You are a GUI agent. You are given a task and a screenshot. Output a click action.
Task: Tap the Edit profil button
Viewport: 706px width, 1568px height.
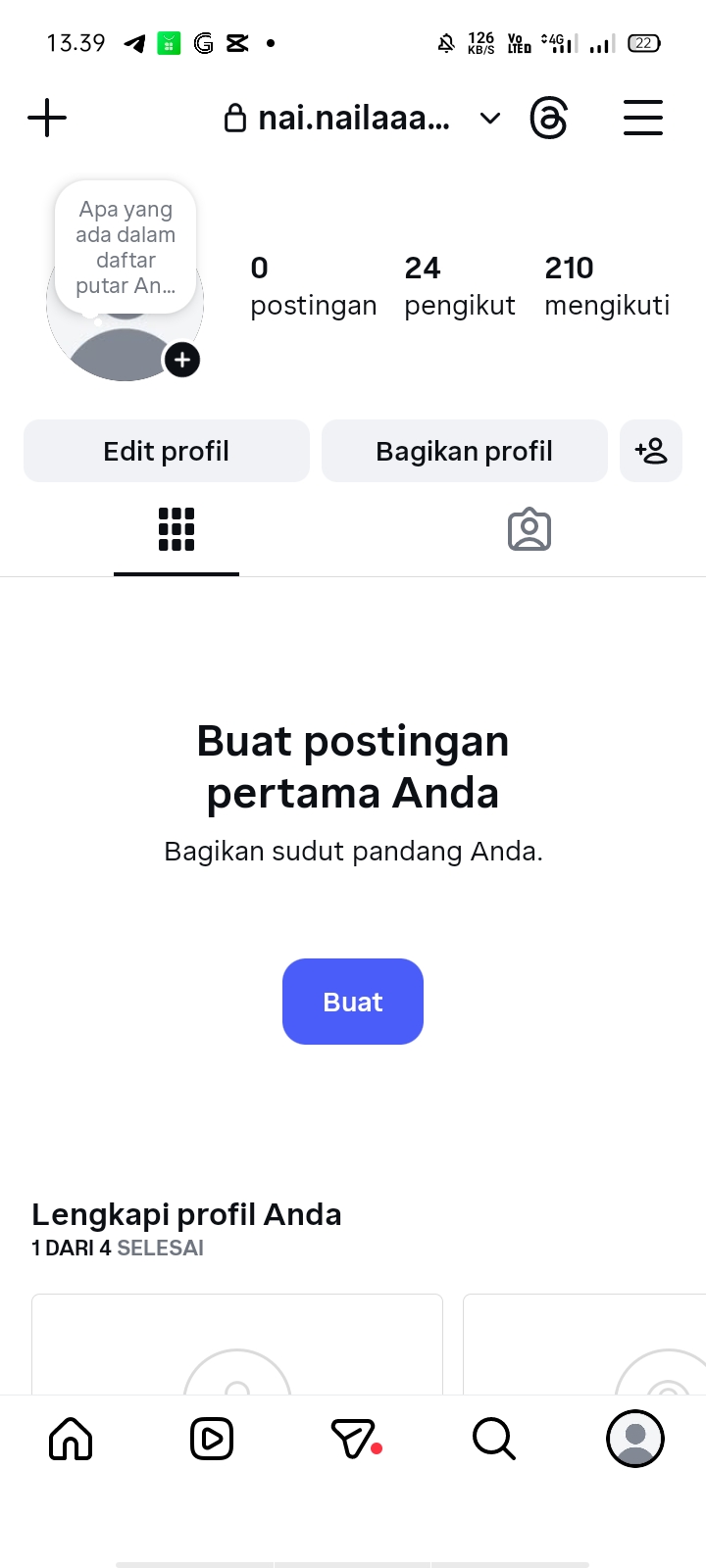point(167,451)
